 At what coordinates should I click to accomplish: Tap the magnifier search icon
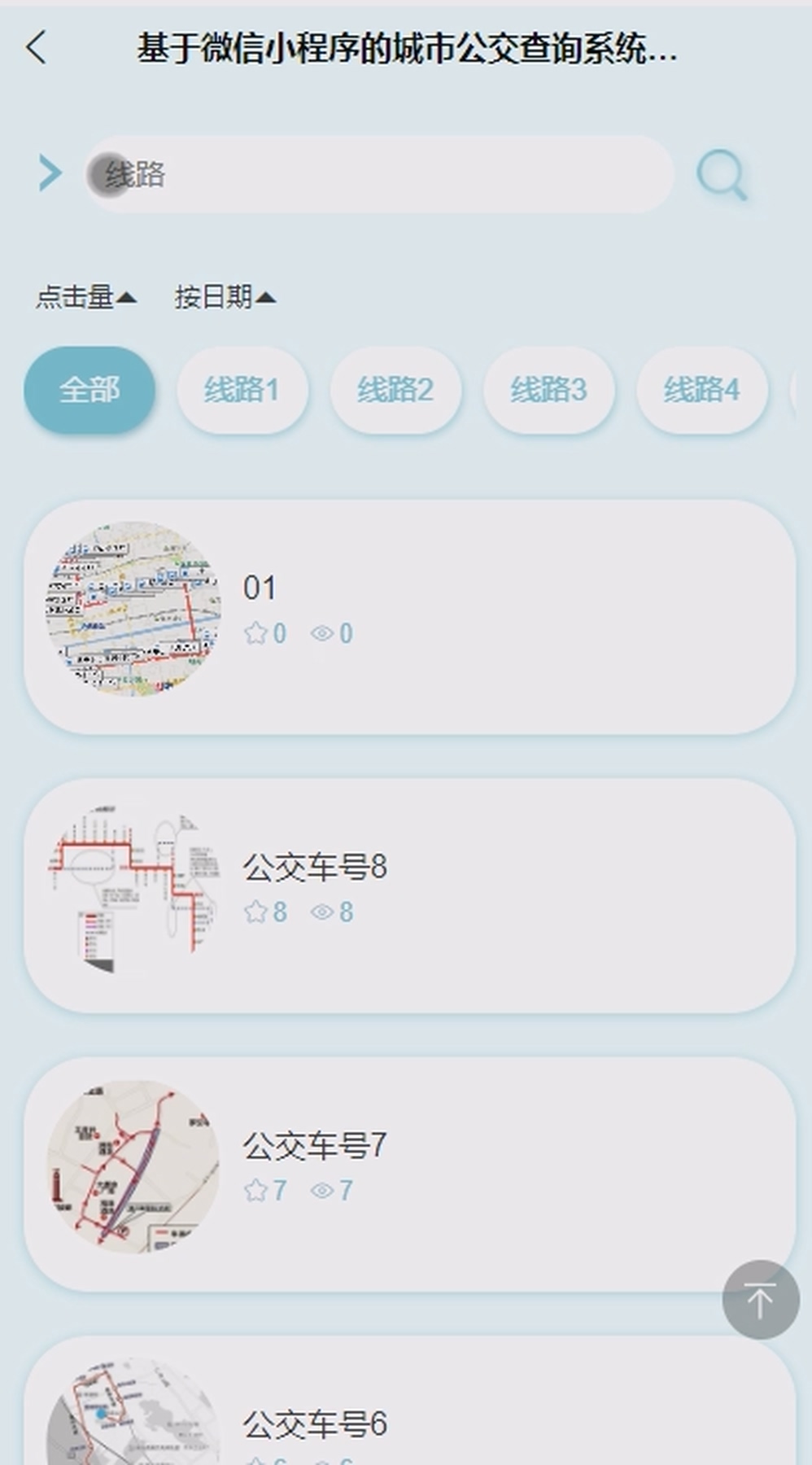coord(721,174)
